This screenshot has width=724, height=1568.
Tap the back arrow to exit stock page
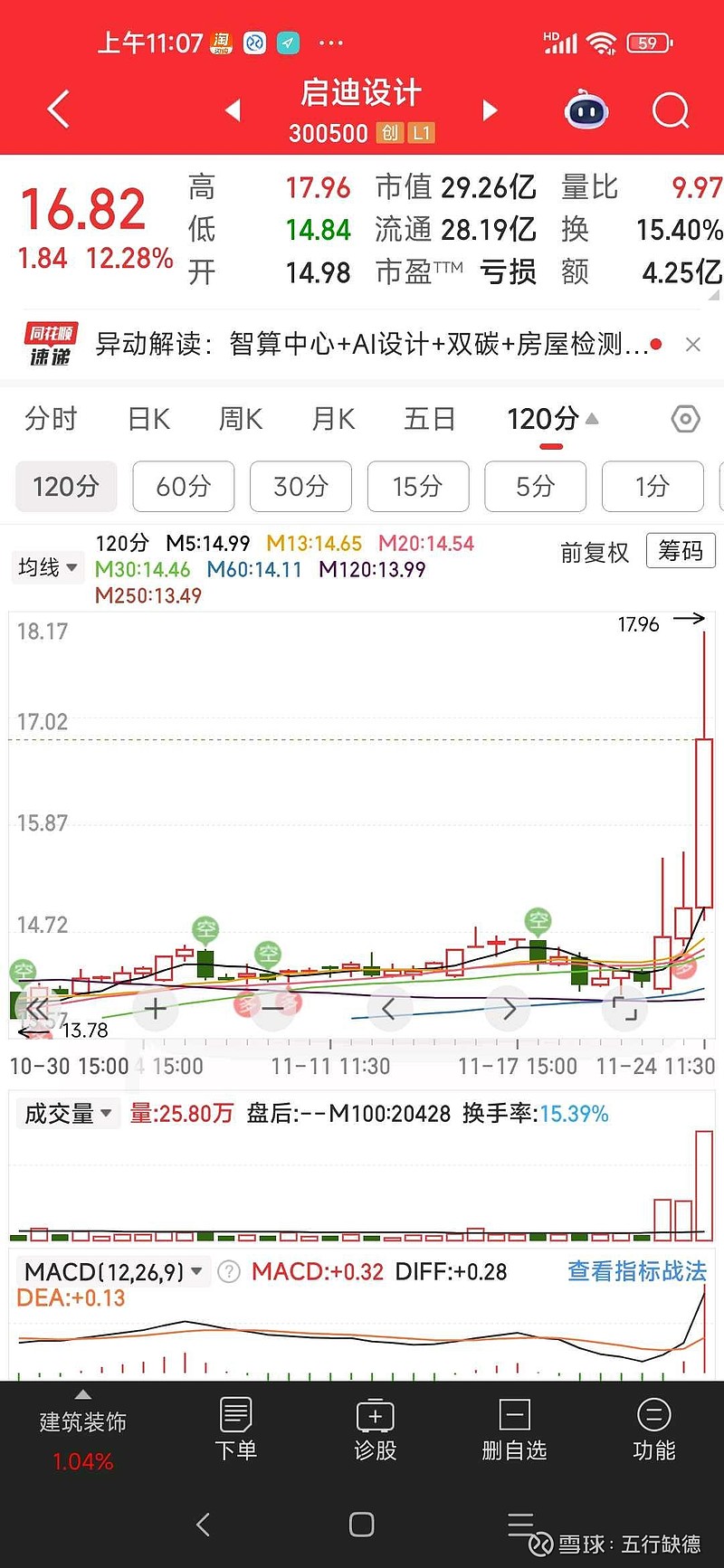pyautogui.click(x=56, y=109)
